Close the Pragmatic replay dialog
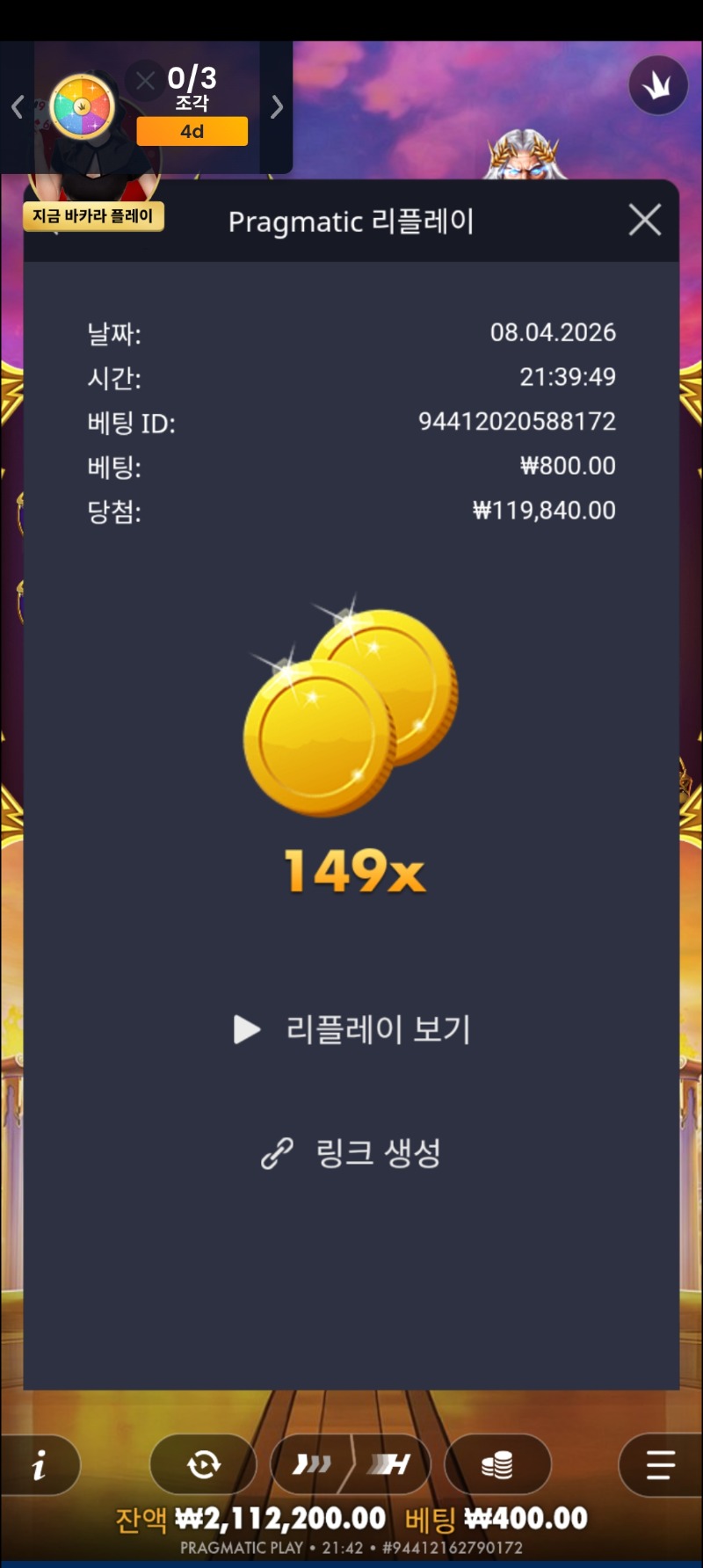Screen dimensions: 703x1568 [645, 220]
